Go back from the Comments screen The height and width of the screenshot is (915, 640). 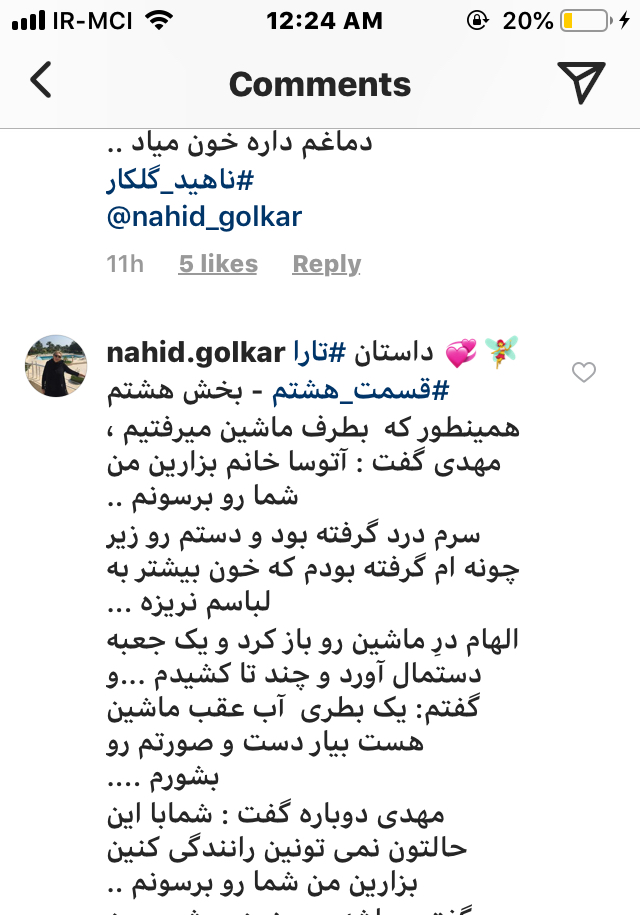[x=40, y=82]
